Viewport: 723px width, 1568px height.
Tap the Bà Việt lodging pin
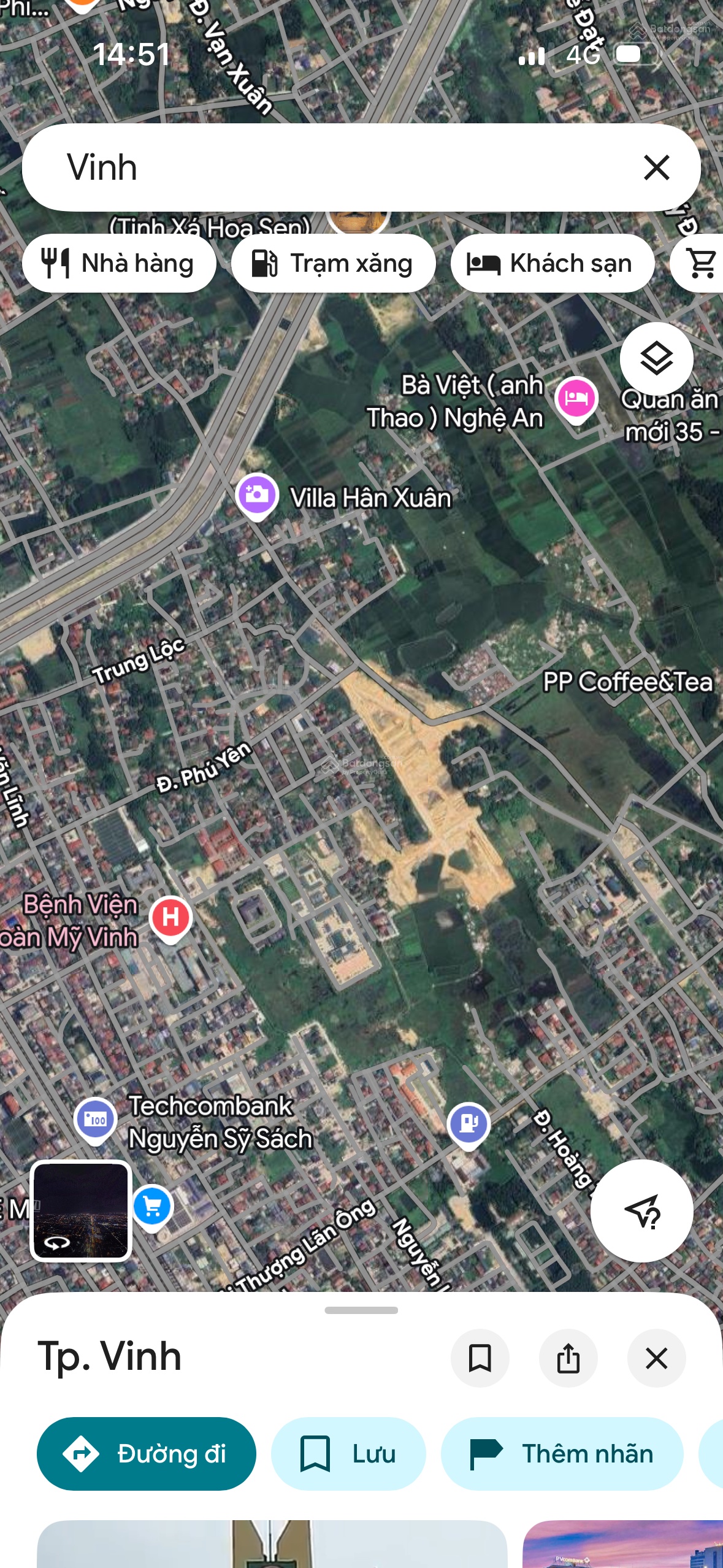pyautogui.click(x=576, y=398)
